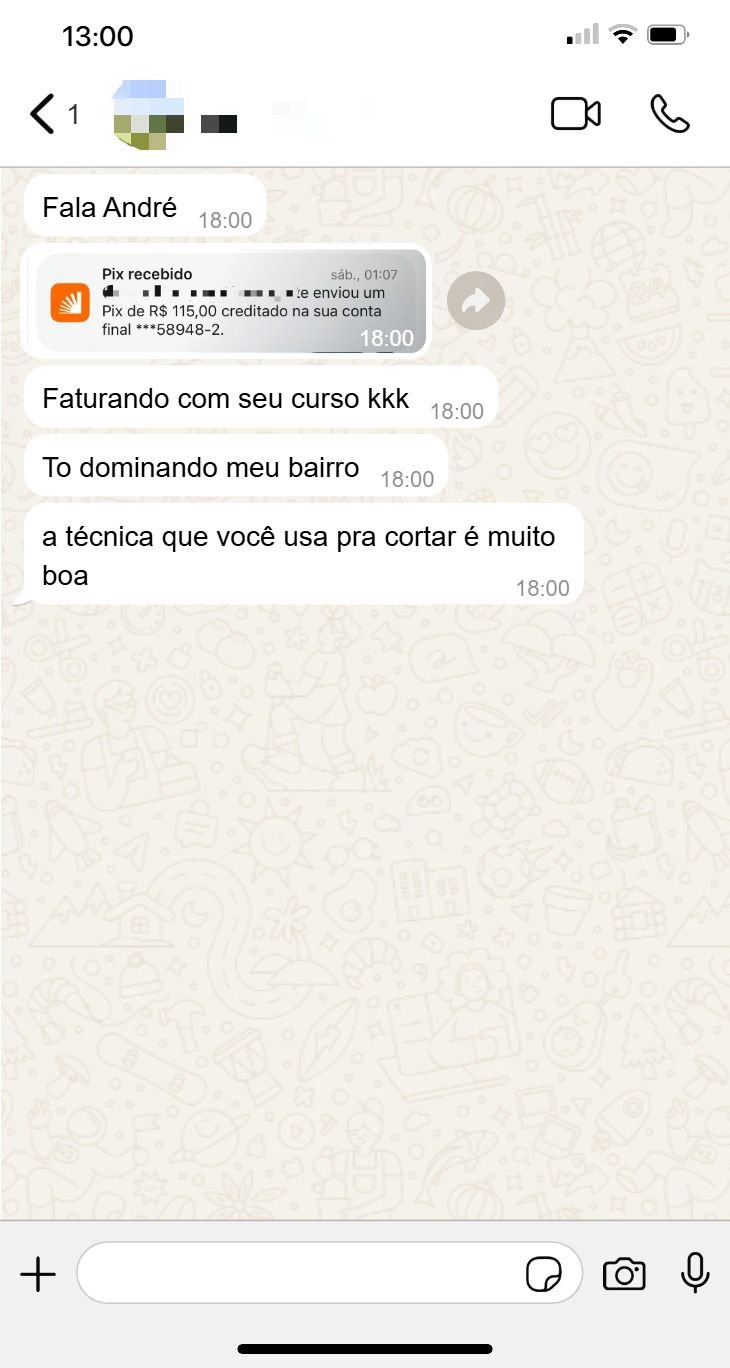Record a voice message with the microphone

coord(695,1273)
